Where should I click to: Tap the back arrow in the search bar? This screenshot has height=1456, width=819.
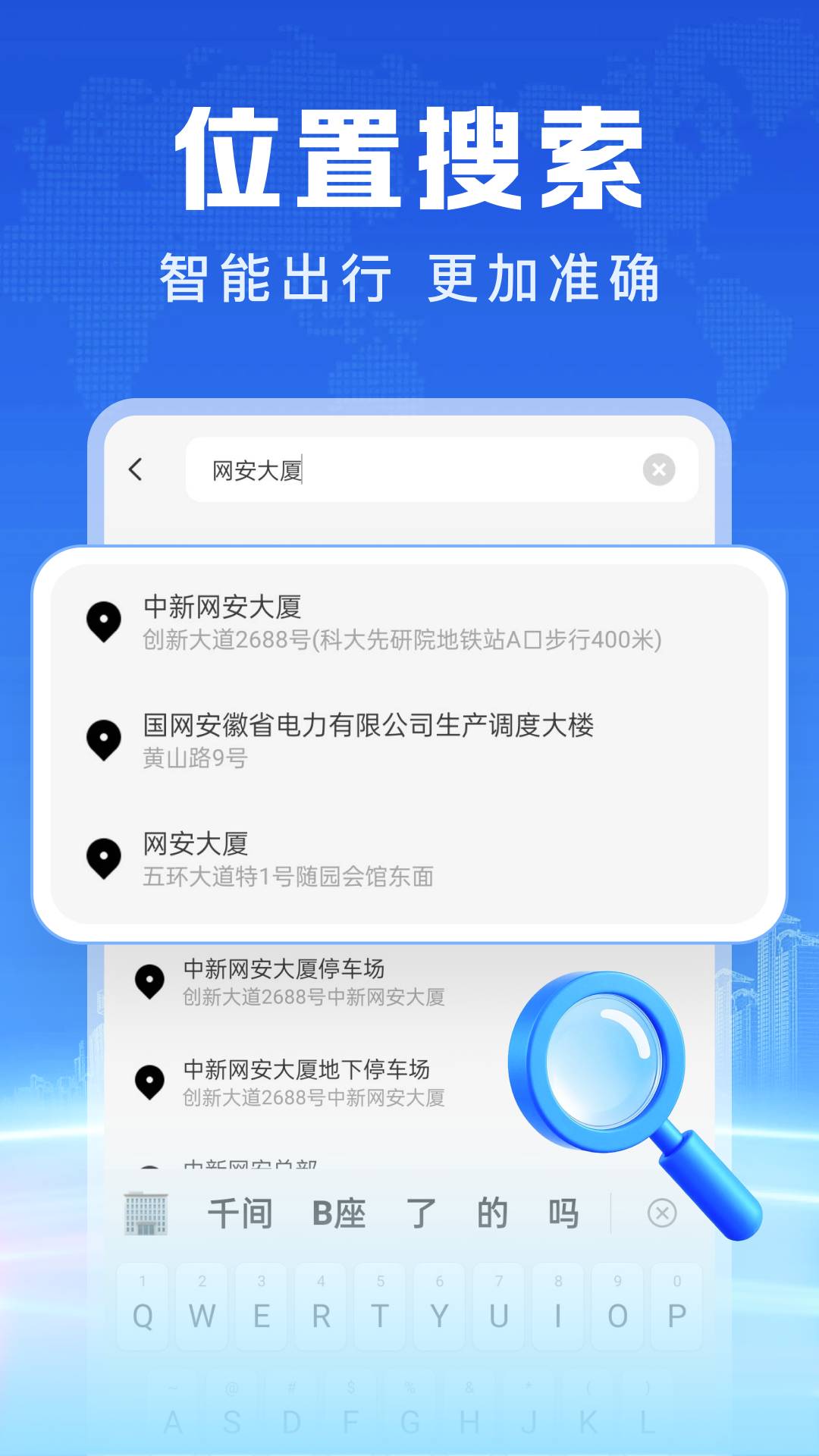(x=135, y=469)
